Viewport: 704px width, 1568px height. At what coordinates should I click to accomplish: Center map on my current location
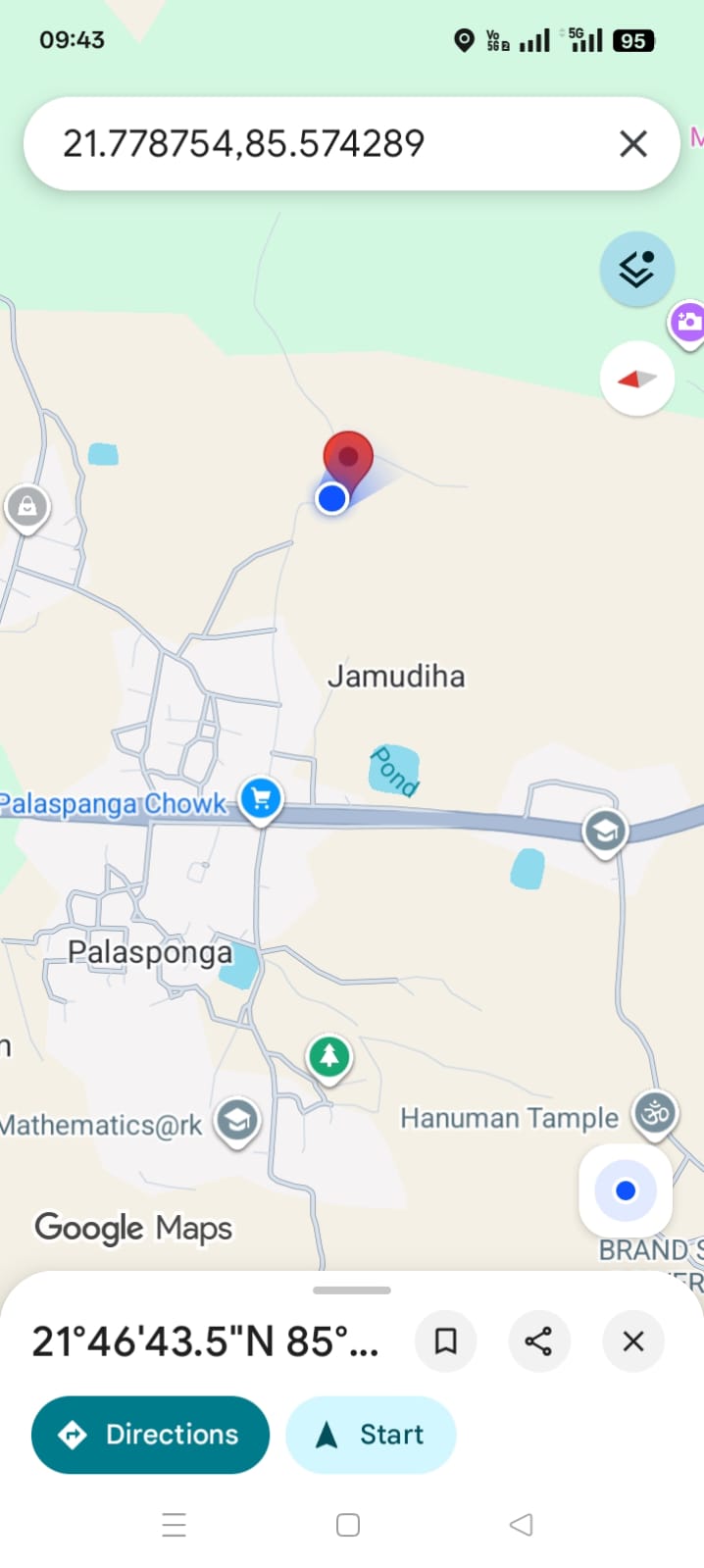tap(625, 1190)
